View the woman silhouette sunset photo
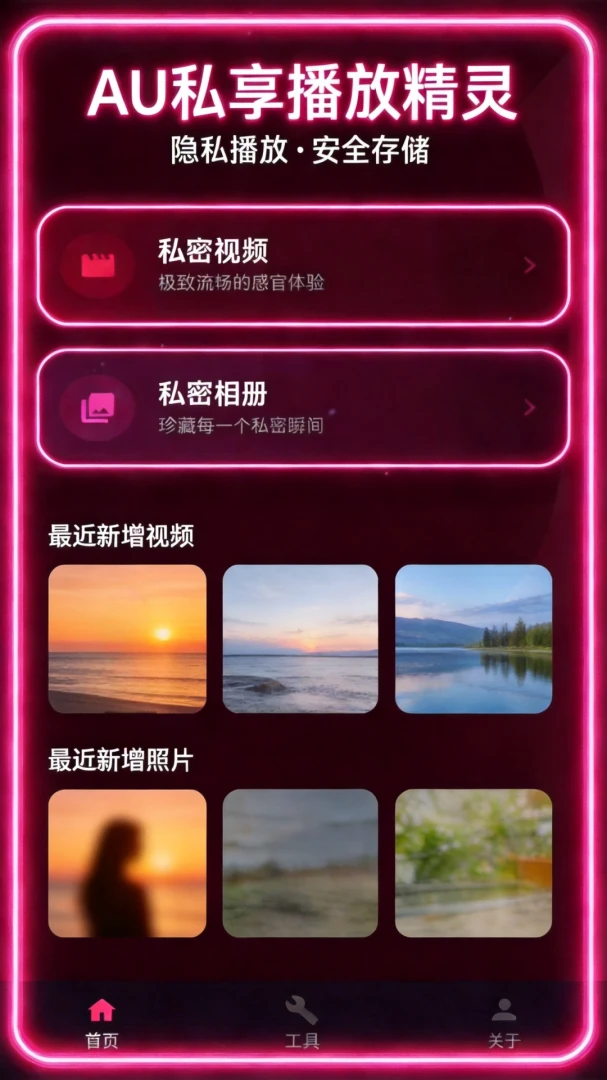The height and width of the screenshot is (1080, 607). 127,863
